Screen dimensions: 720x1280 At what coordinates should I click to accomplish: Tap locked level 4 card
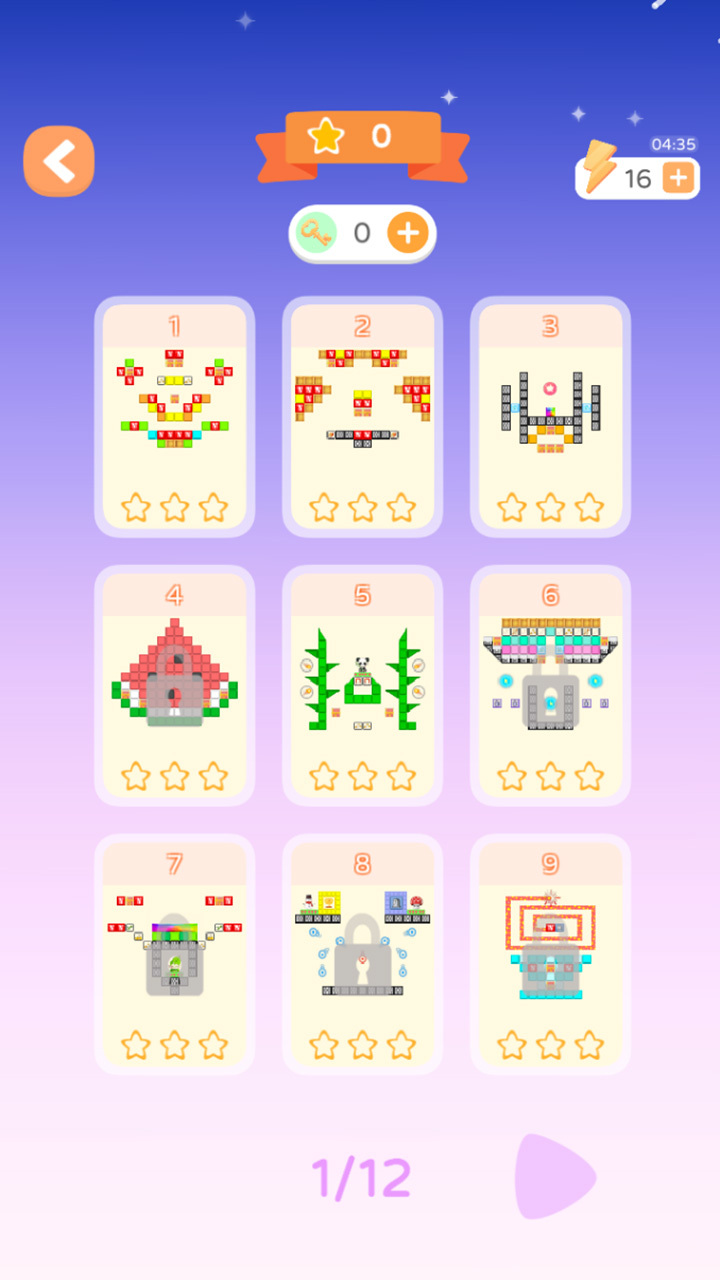pyautogui.click(x=175, y=685)
